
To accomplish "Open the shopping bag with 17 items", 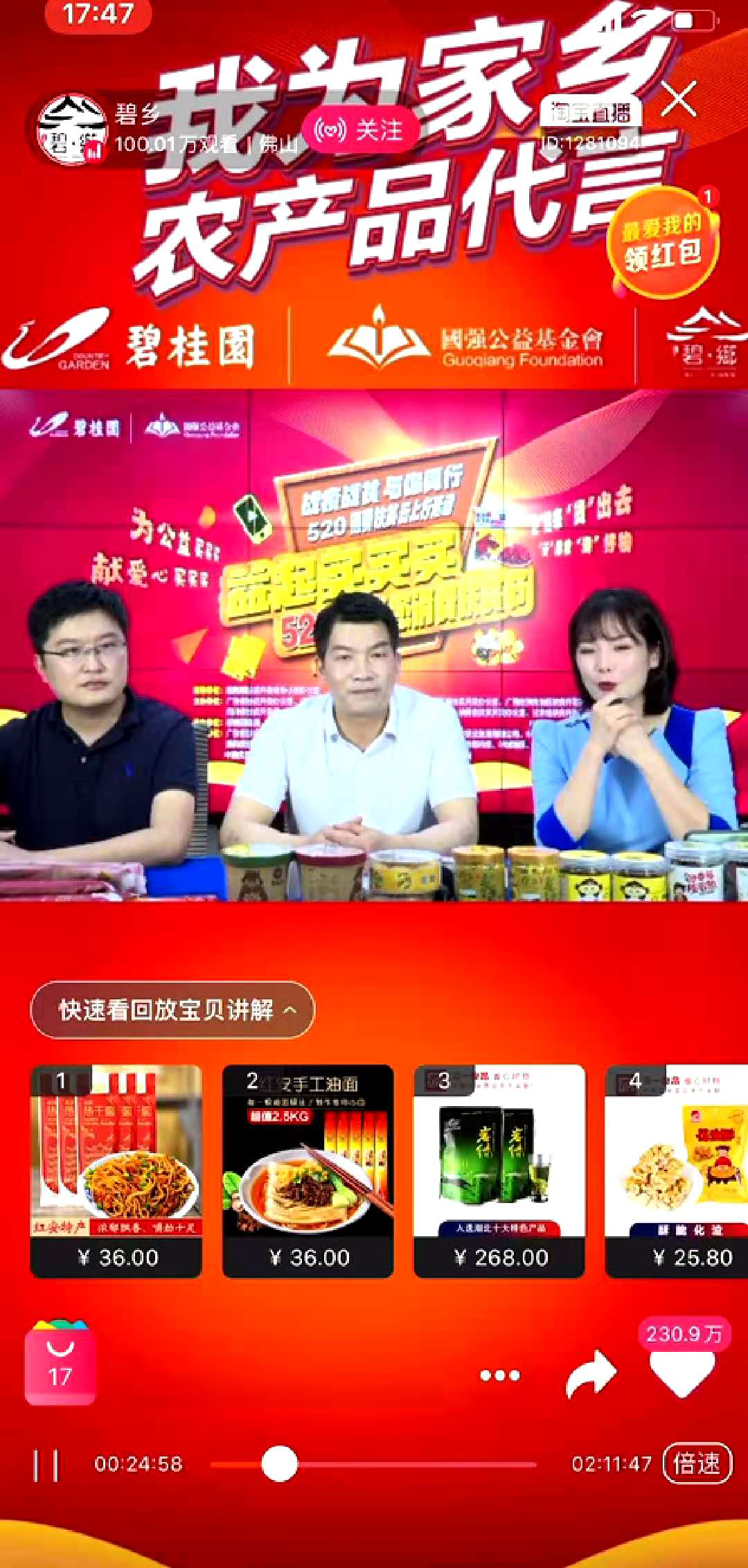I will (x=60, y=1364).
